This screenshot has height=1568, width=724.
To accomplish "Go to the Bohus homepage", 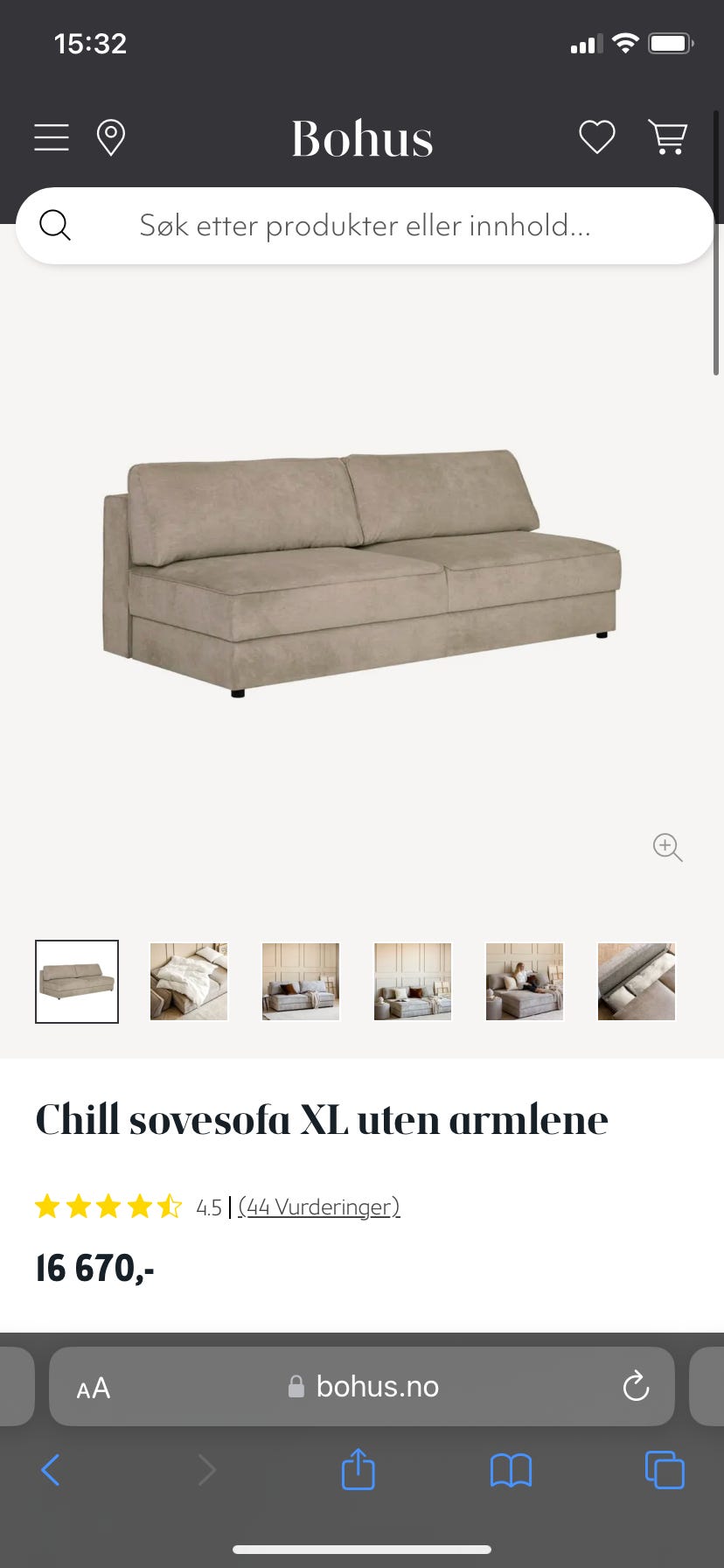I will click(x=362, y=138).
